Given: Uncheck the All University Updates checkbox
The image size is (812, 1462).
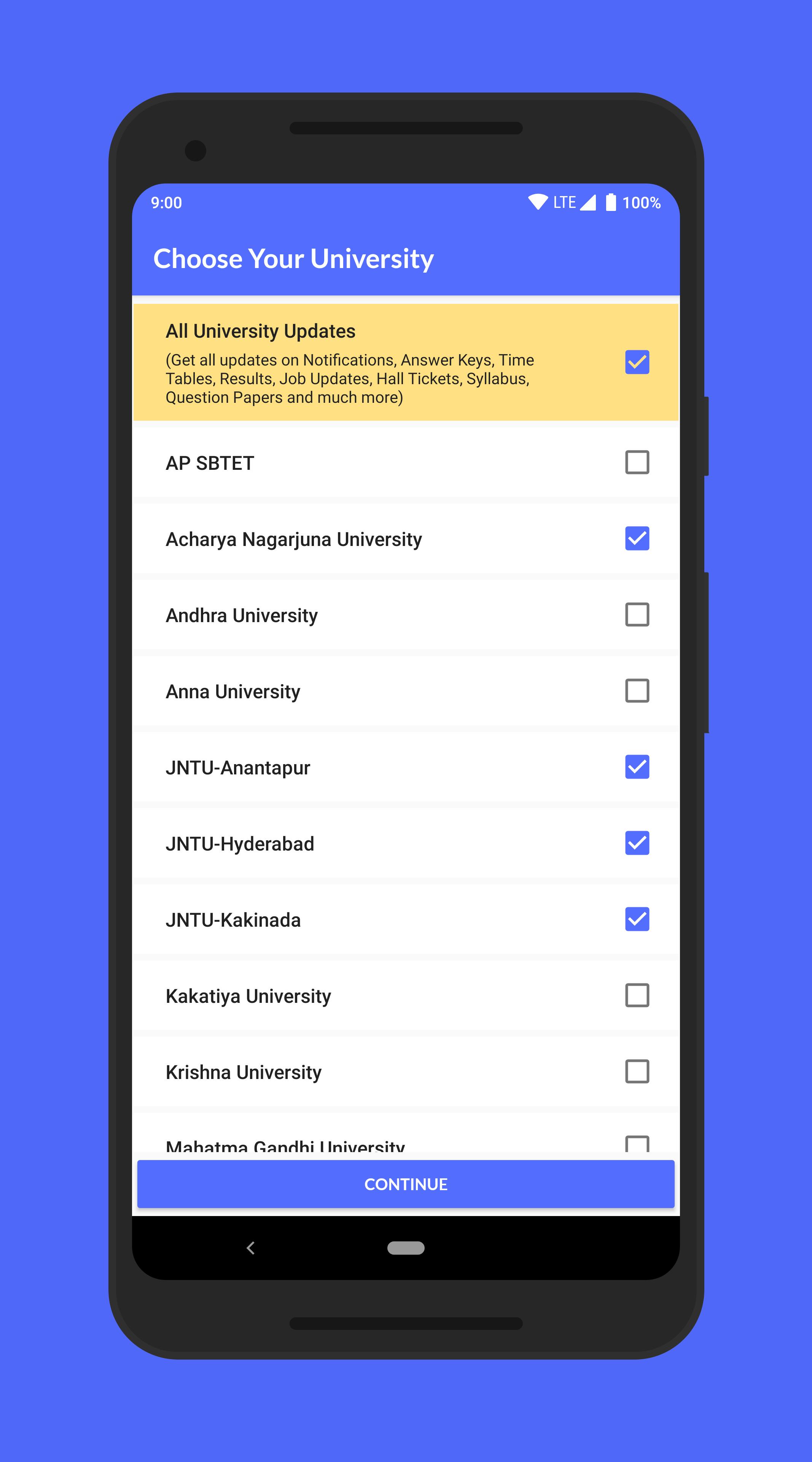Looking at the screenshot, I should pyautogui.click(x=637, y=362).
